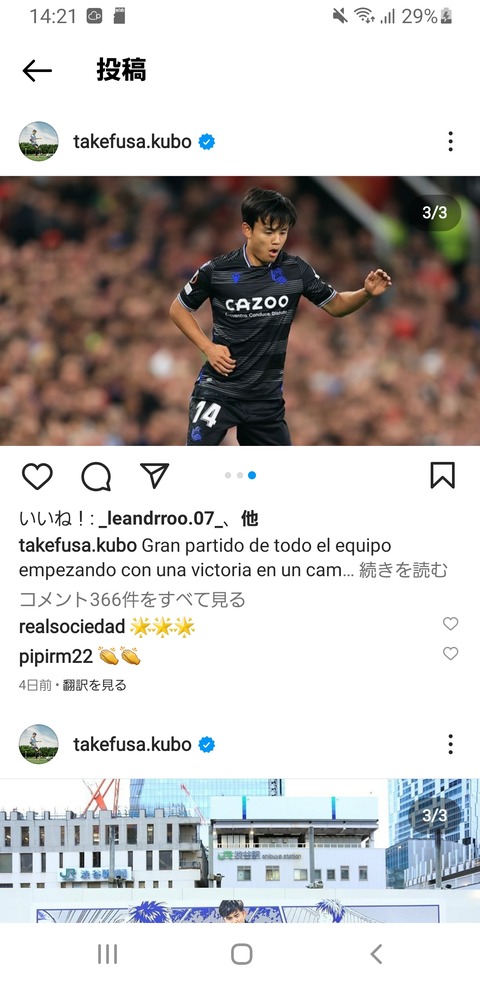
Task: Open the system recent apps button
Action: point(108,954)
